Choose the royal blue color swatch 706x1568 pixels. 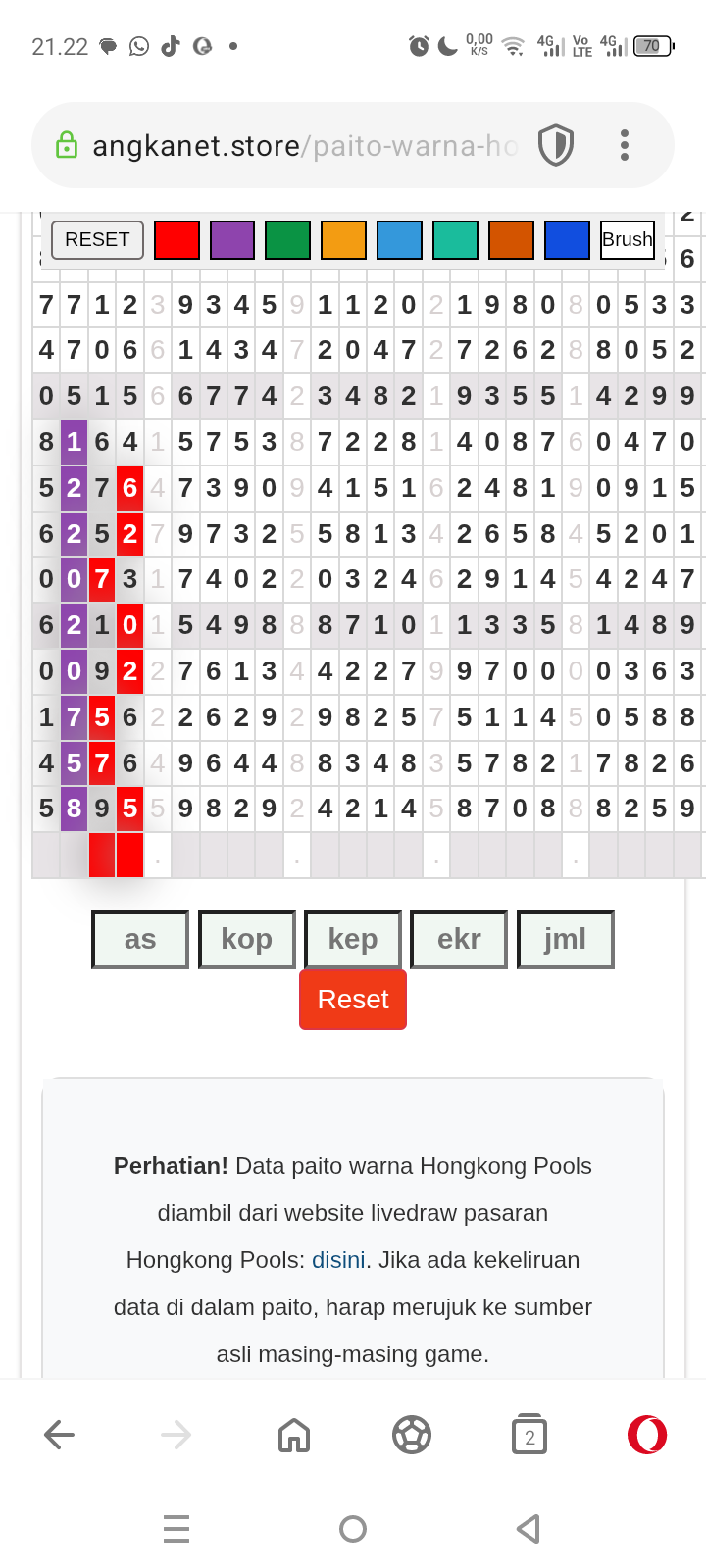coord(567,240)
